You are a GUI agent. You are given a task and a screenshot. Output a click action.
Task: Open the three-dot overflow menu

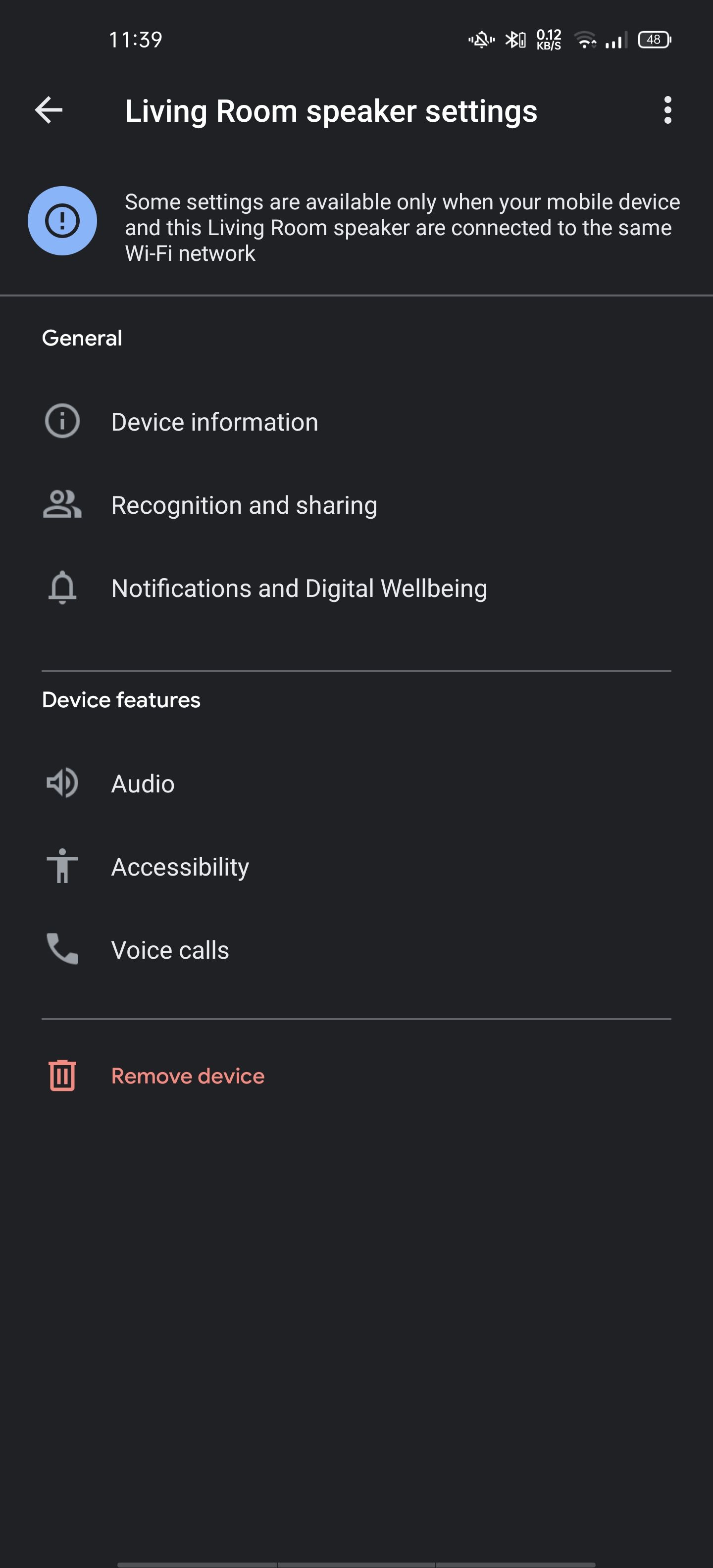(x=667, y=111)
